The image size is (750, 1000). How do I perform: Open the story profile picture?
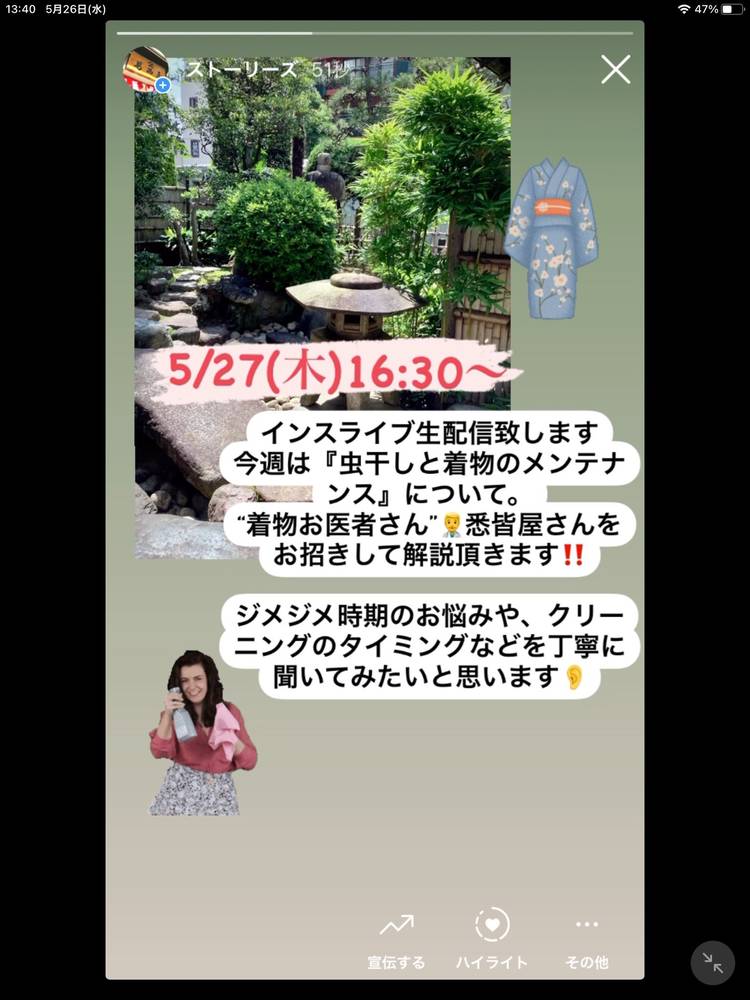[x=145, y=69]
